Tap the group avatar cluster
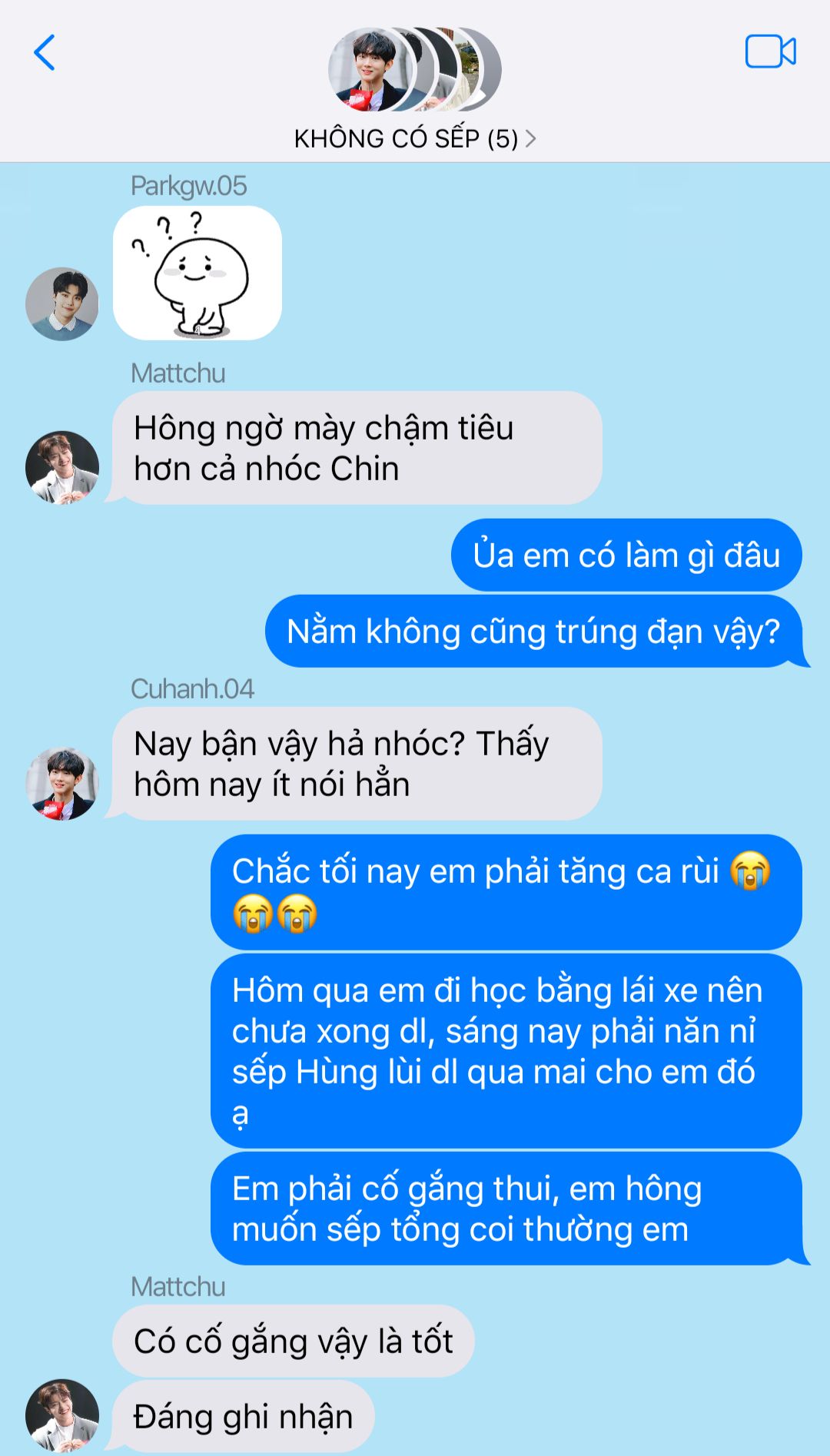Viewport: 830px width, 1456px height. [414, 70]
